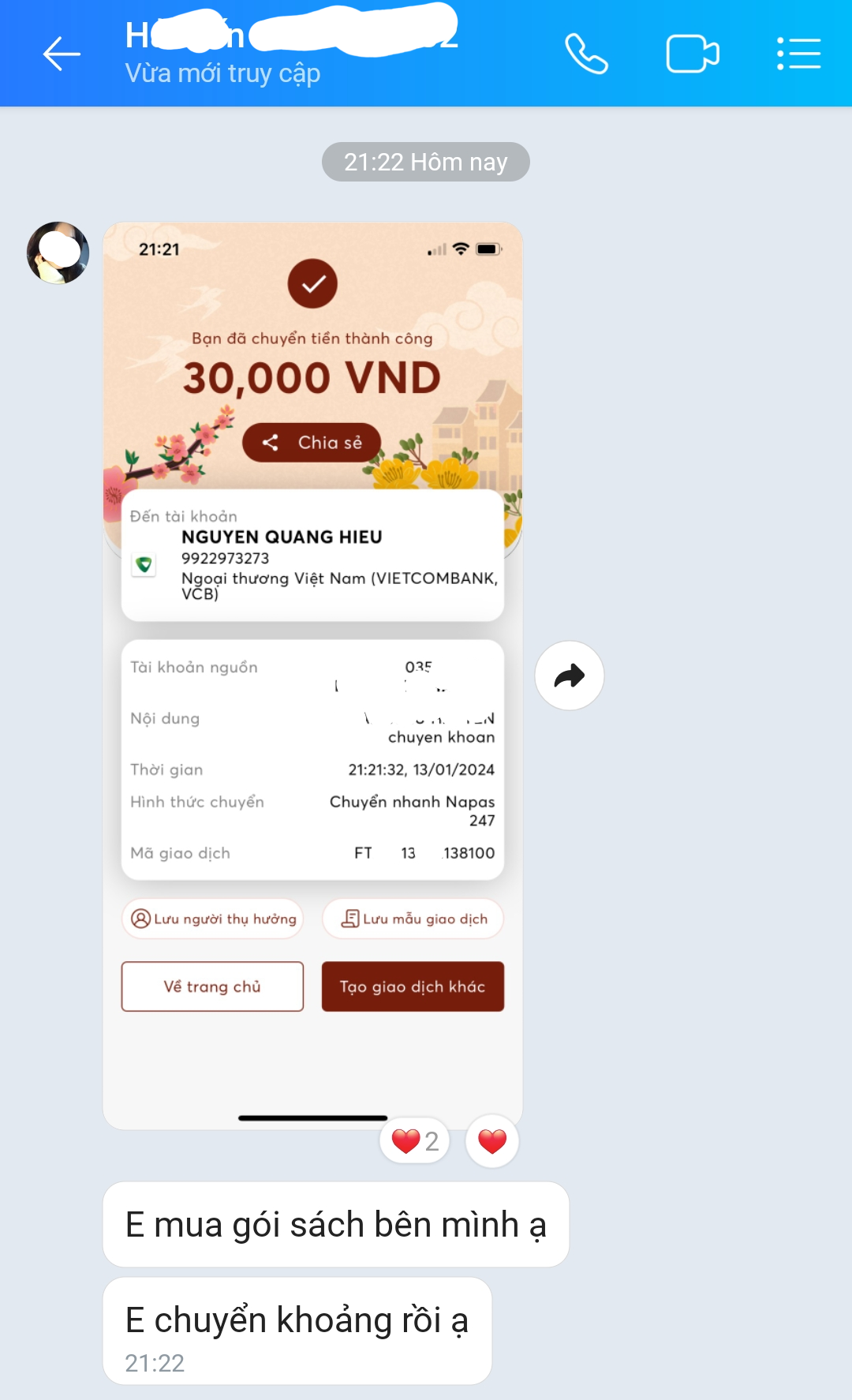Start a video call
This screenshot has width=852, height=1400.
(692, 54)
